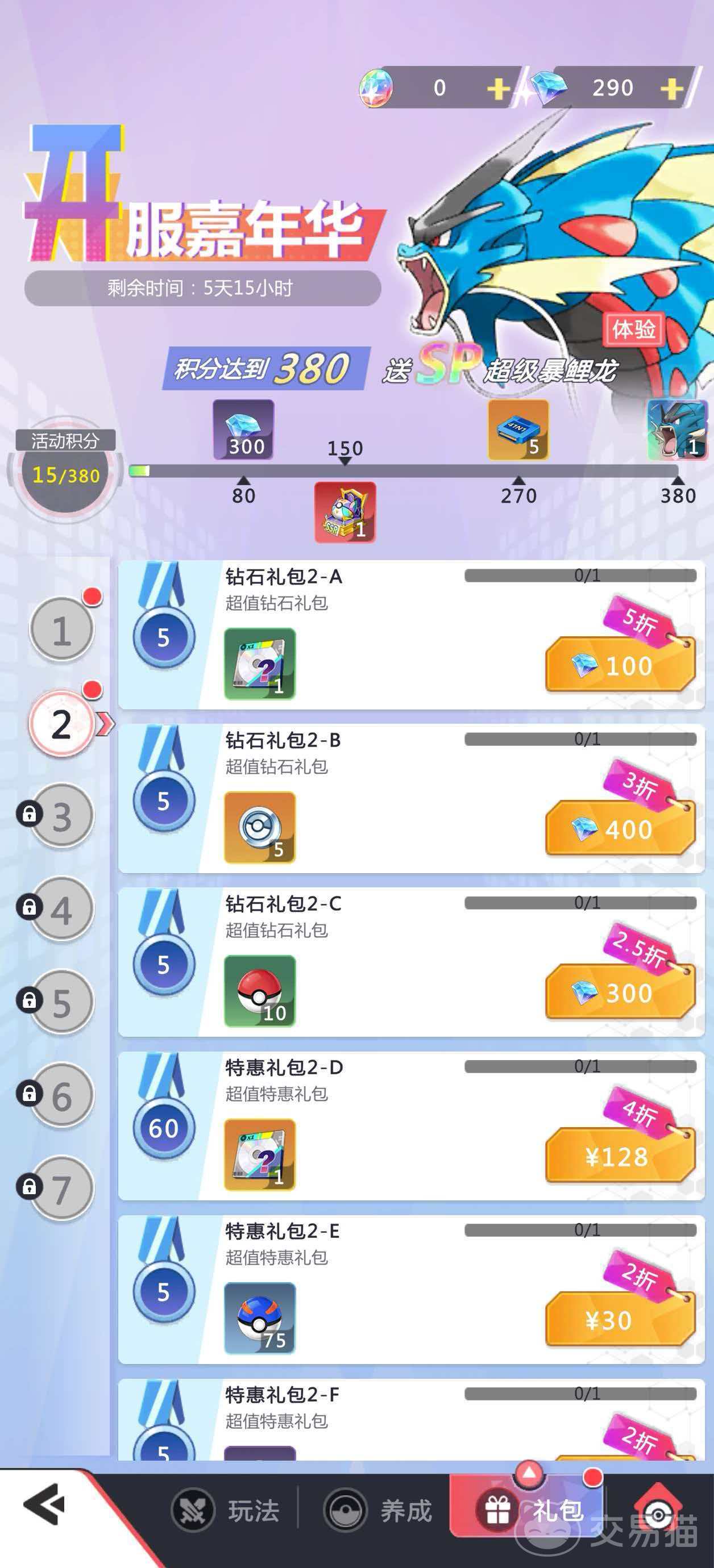Buy 钻石礼包2-A for 100 diamonds
This screenshot has height=1568, width=714.
click(x=620, y=665)
